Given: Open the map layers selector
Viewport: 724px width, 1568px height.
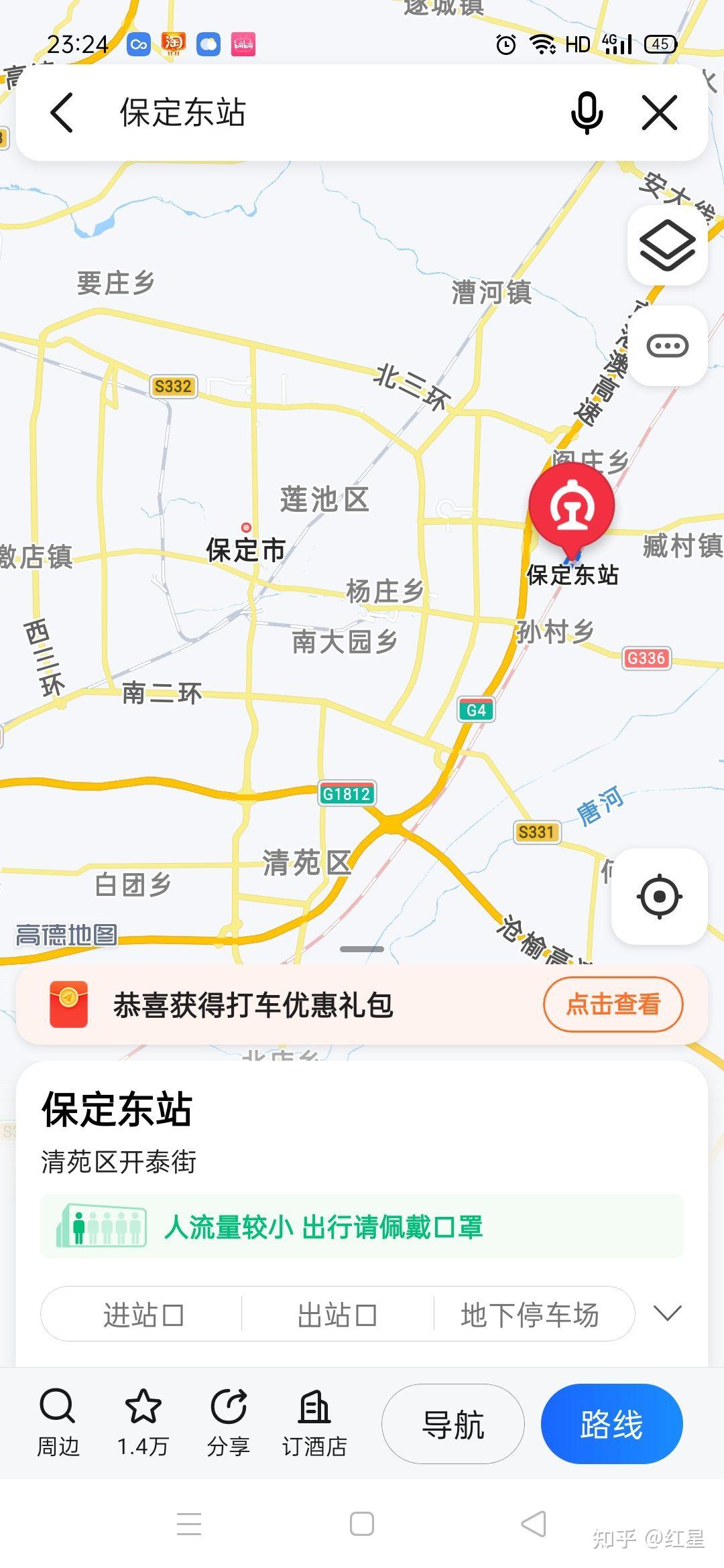Looking at the screenshot, I should click(x=667, y=245).
